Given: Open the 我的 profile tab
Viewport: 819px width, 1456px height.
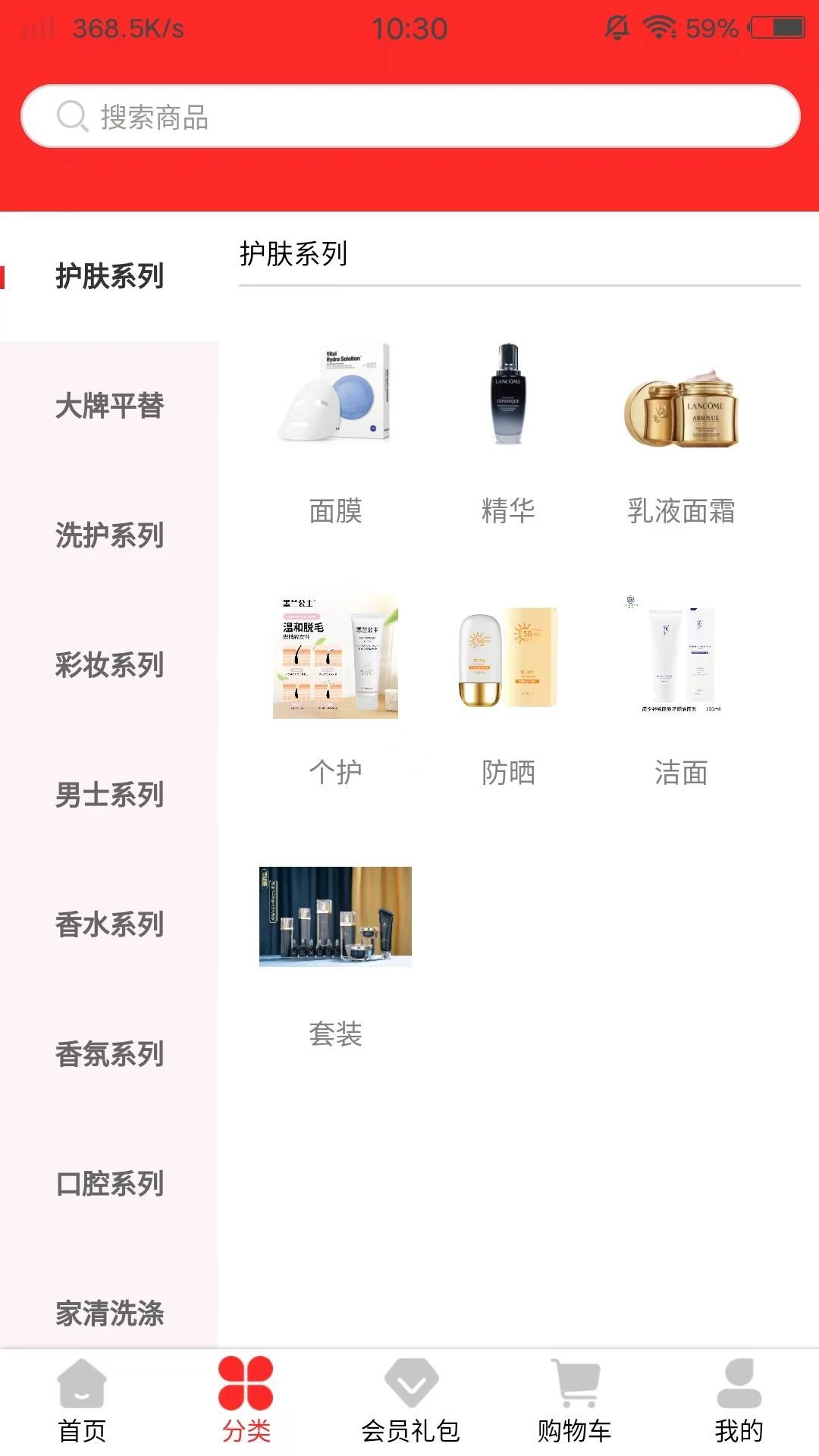Looking at the screenshot, I should [x=739, y=1401].
